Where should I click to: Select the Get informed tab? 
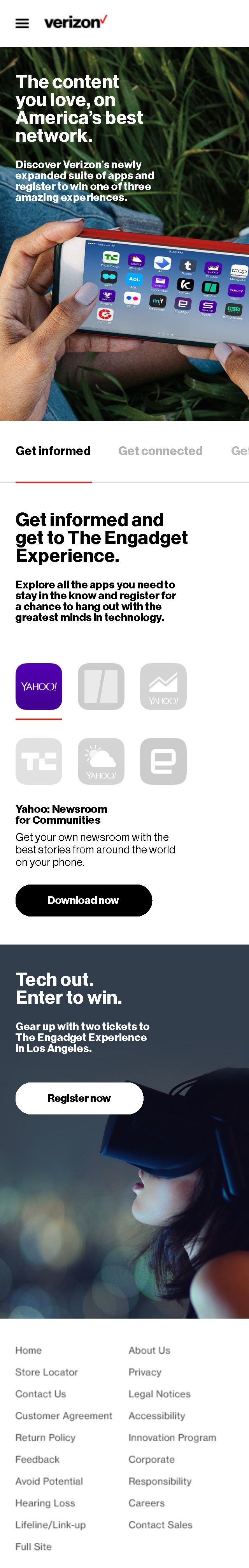point(53,451)
